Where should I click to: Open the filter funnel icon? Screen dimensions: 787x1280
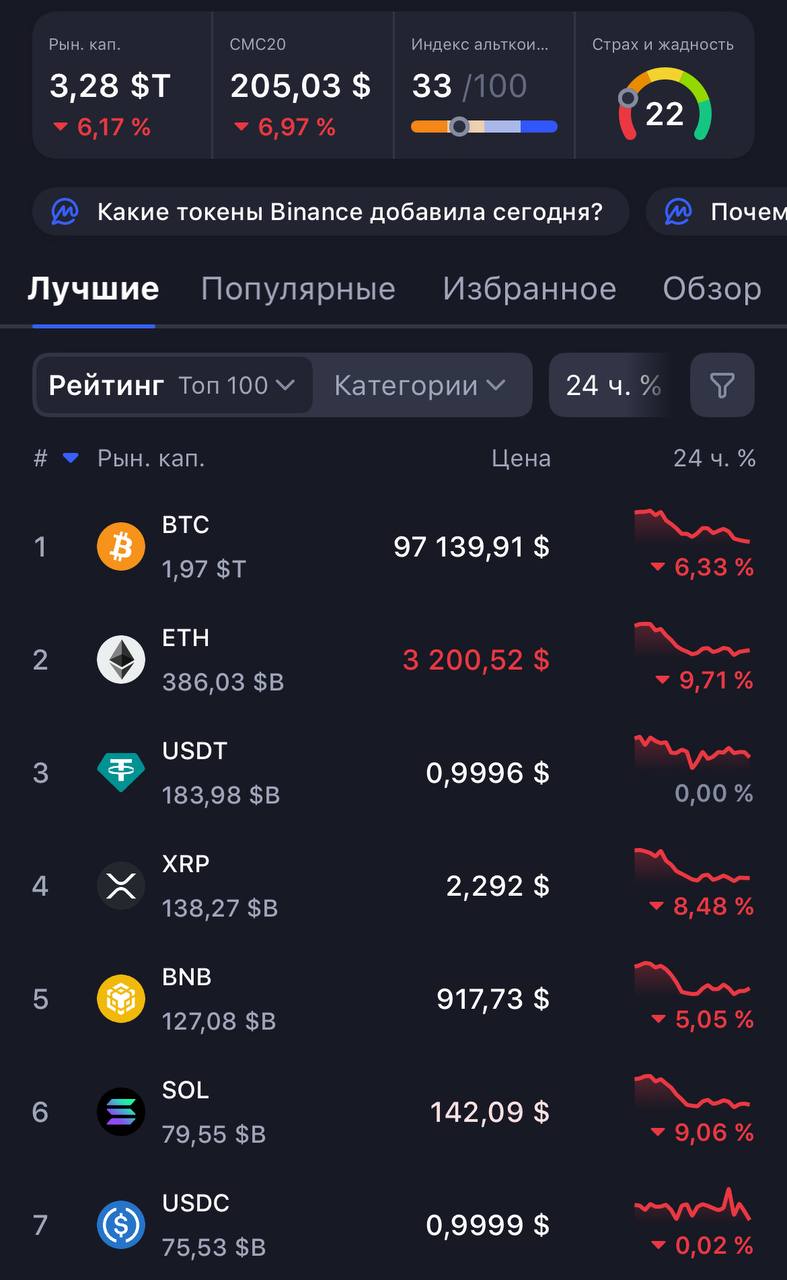point(722,385)
